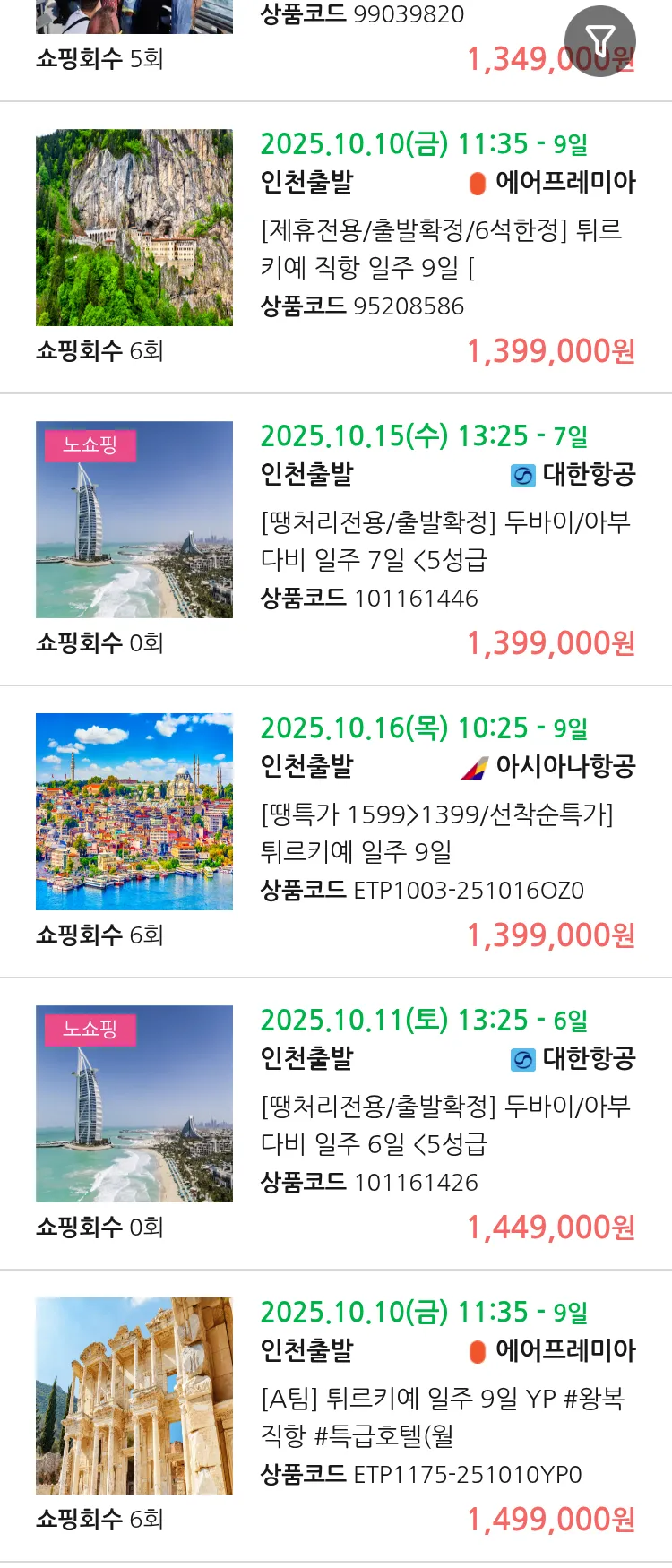View the [A팀] 튀르키예 일주 9일 YP package
This screenshot has width=672, height=1568.
pyautogui.click(x=445, y=1417)
